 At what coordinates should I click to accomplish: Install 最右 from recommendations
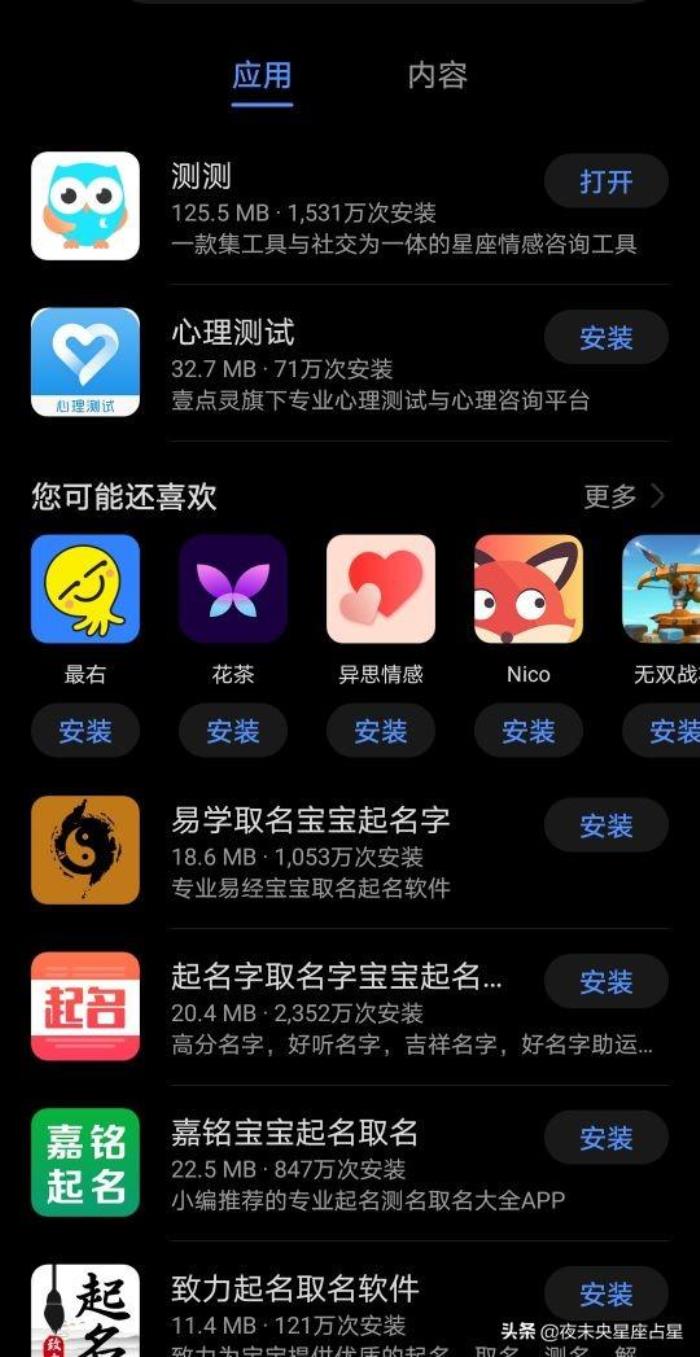tap(85, 731)
